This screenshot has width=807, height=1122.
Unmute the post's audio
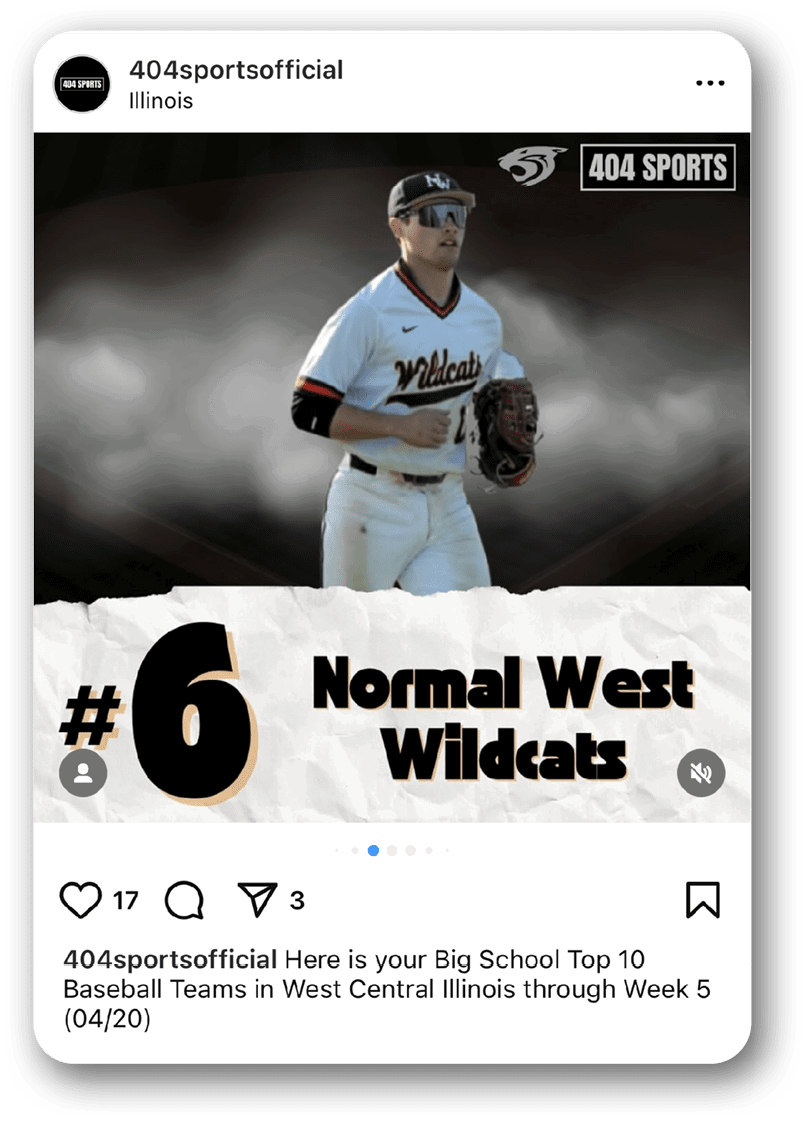pos(700,773)
